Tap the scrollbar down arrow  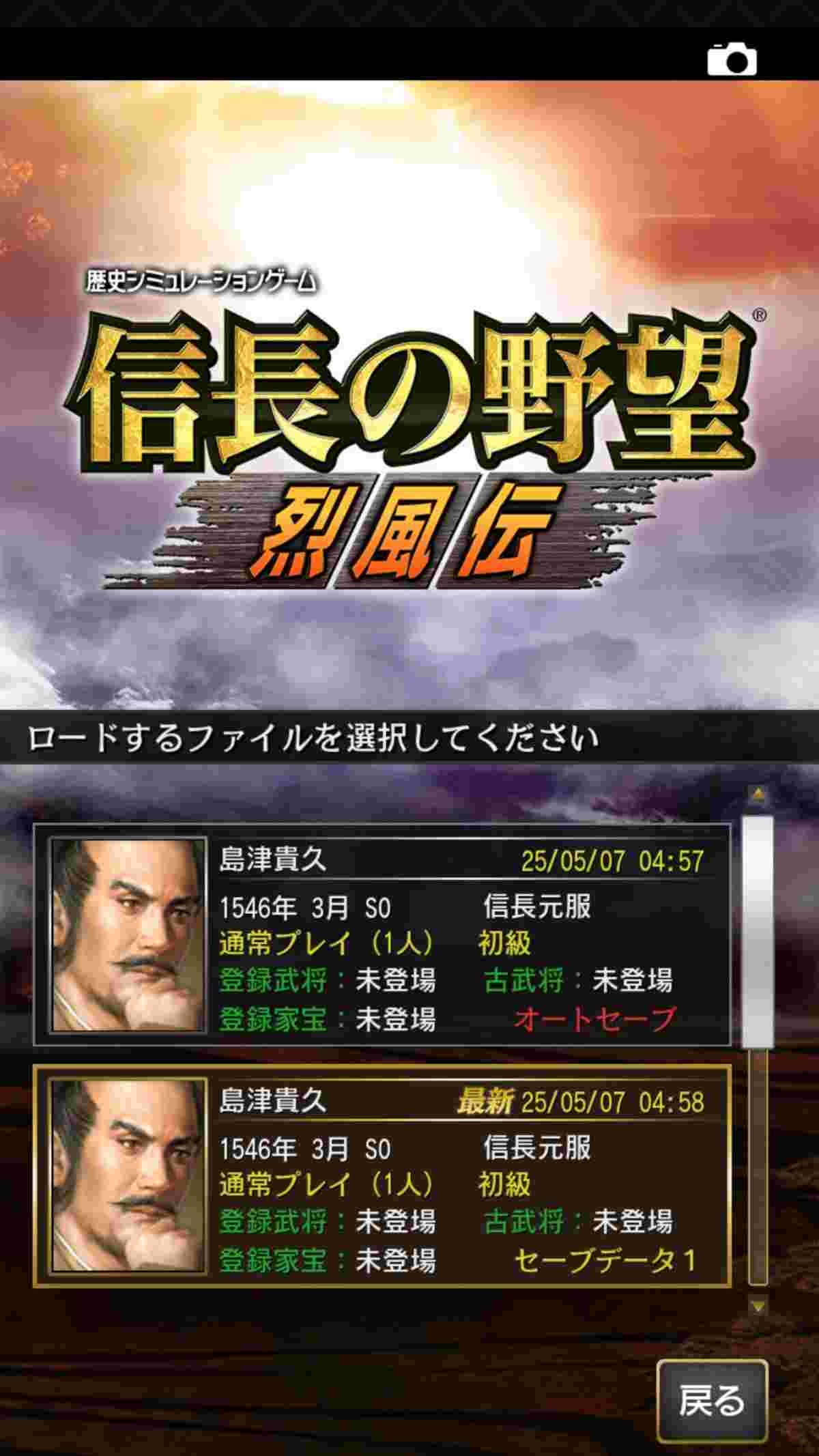[758, 1304]
